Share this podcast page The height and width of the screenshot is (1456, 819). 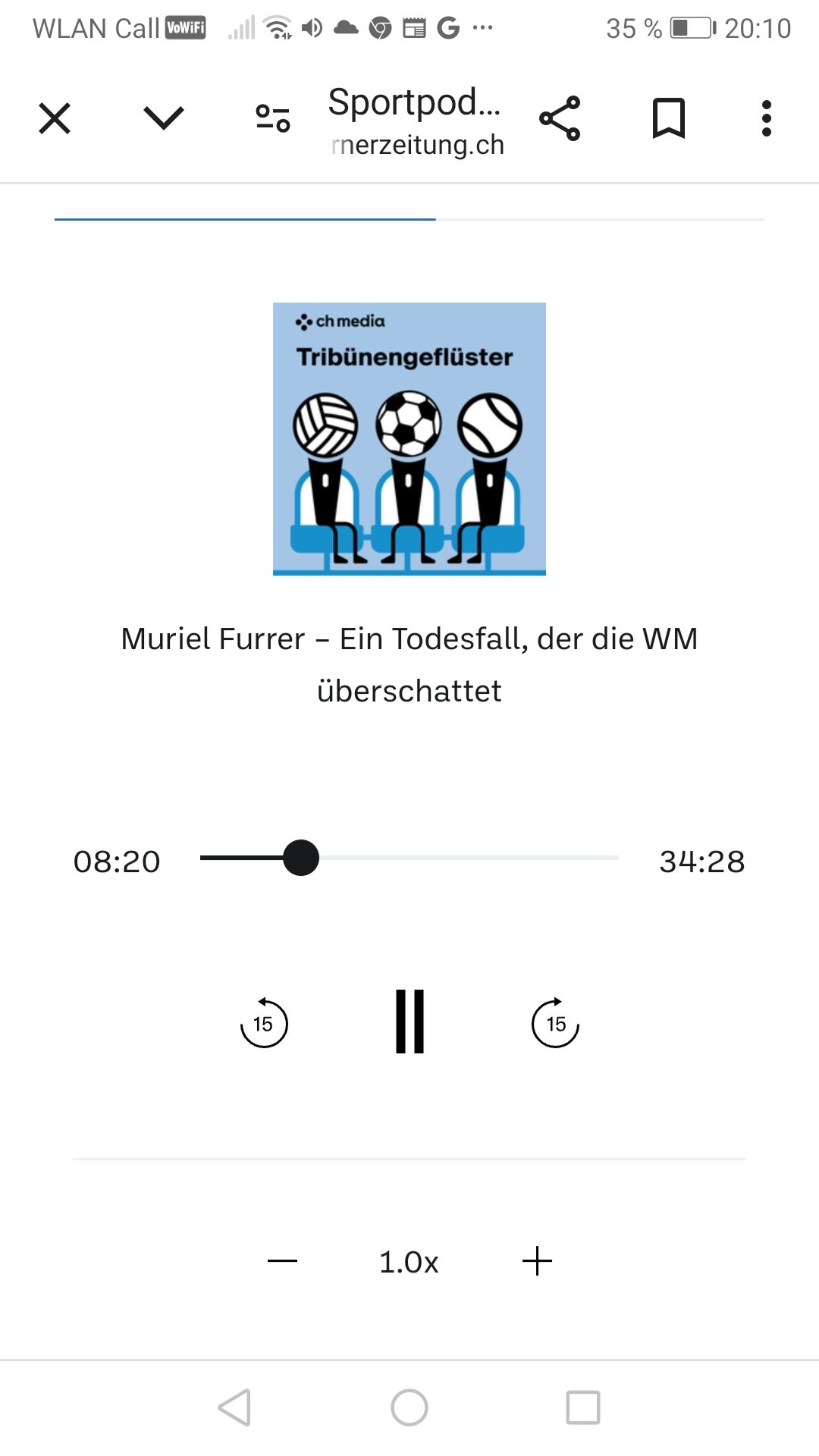(560, 118)
